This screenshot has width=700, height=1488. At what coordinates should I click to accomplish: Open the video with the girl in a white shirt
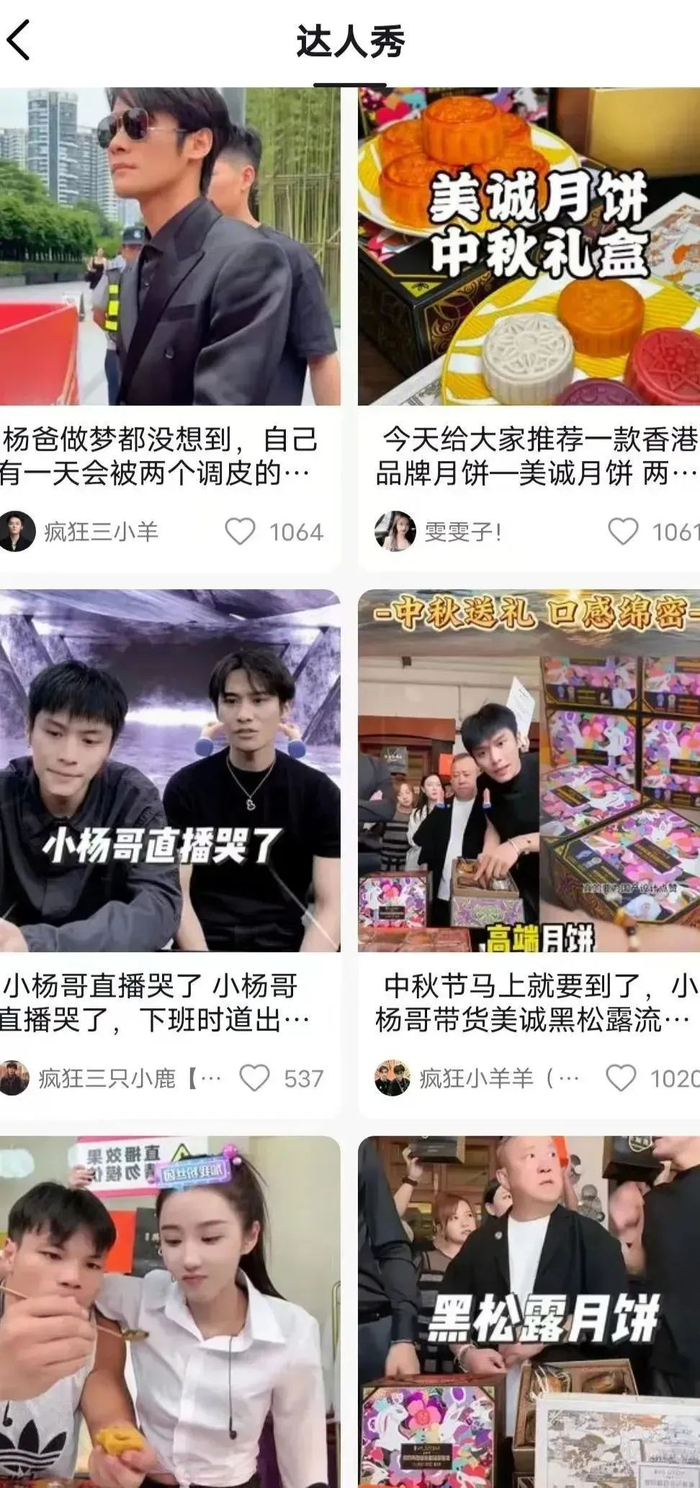click(x=170, y=1312)
